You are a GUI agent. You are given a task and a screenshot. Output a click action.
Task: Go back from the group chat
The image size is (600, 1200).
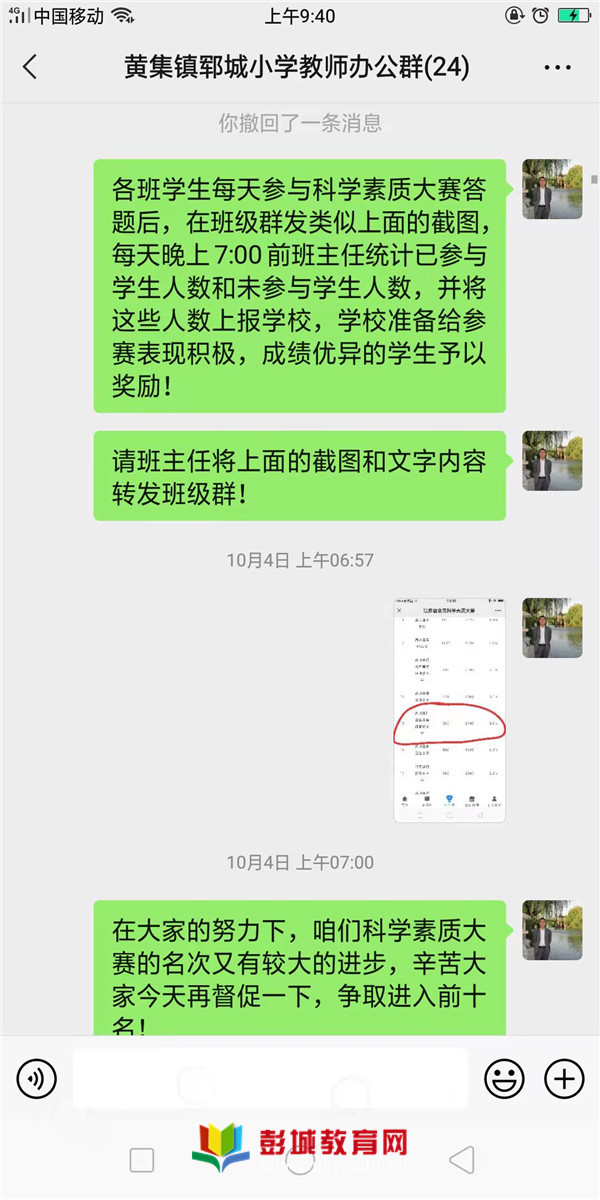click(29, 67)
